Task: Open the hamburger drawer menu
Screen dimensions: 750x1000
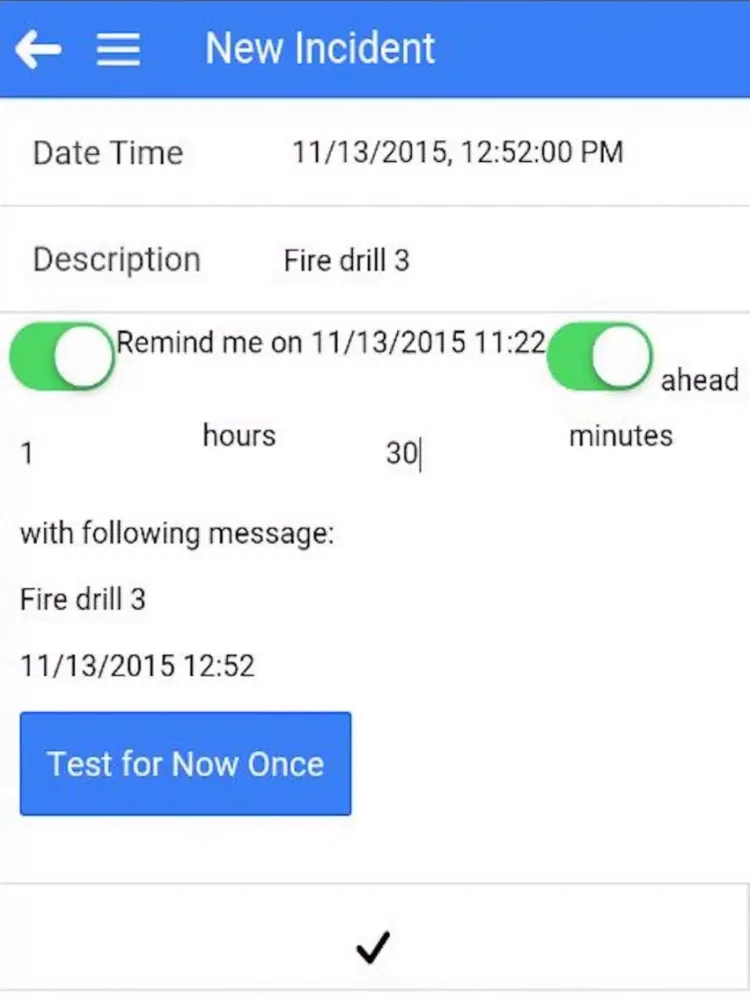Action: 118,49
